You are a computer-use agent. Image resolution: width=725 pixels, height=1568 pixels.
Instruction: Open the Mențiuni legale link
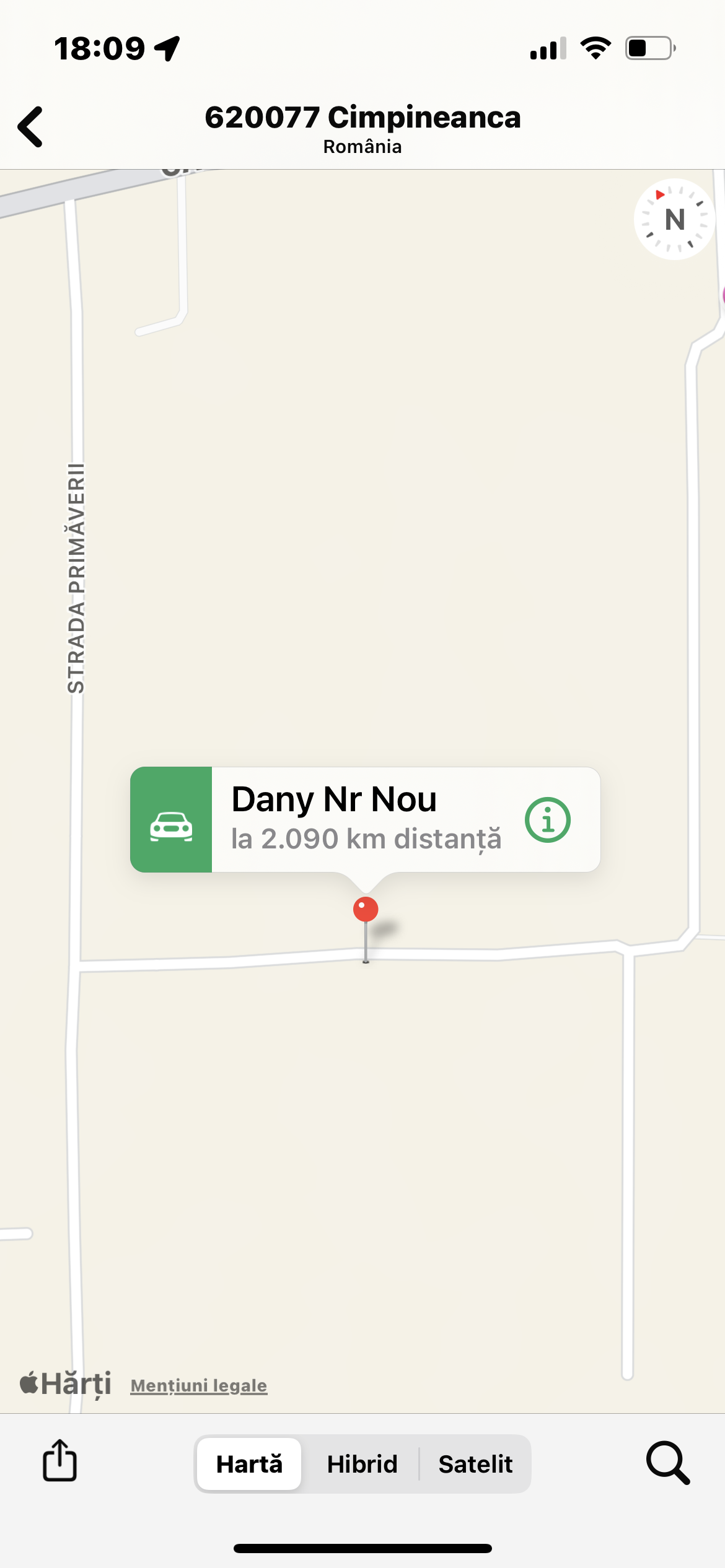(x=198, y=1385)
